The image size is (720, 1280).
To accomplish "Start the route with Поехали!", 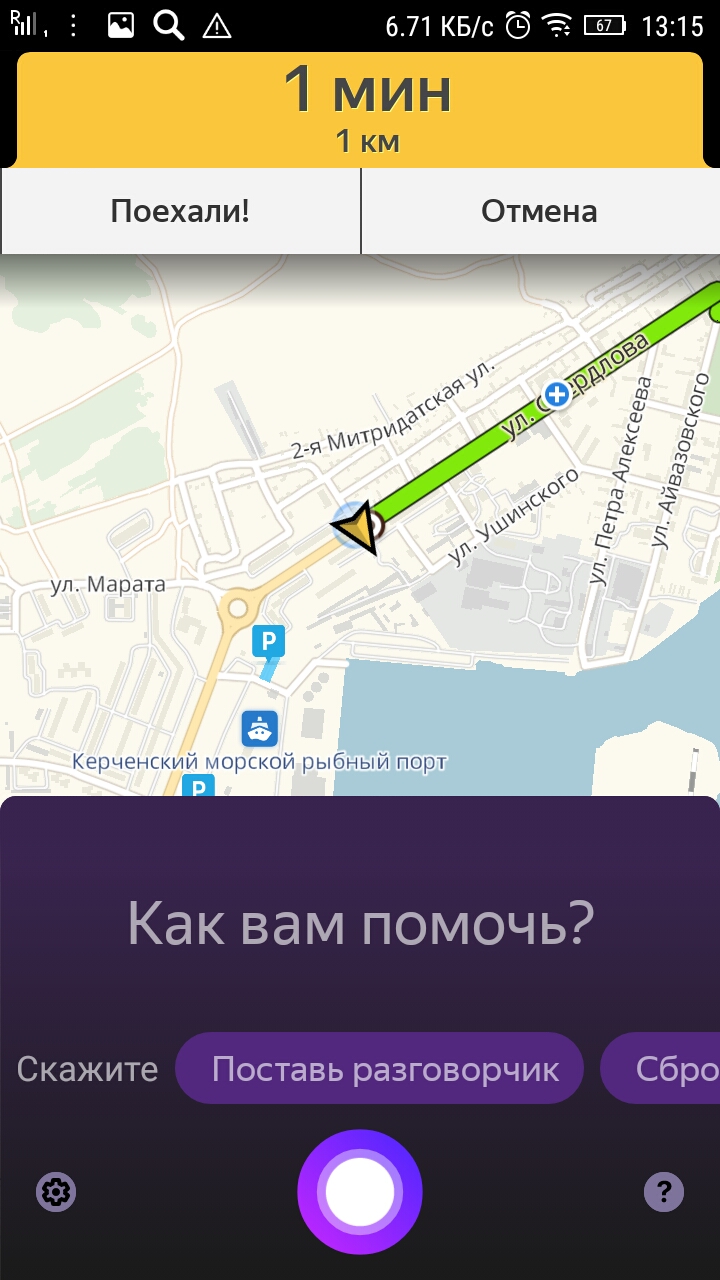I will coord(180,212).
